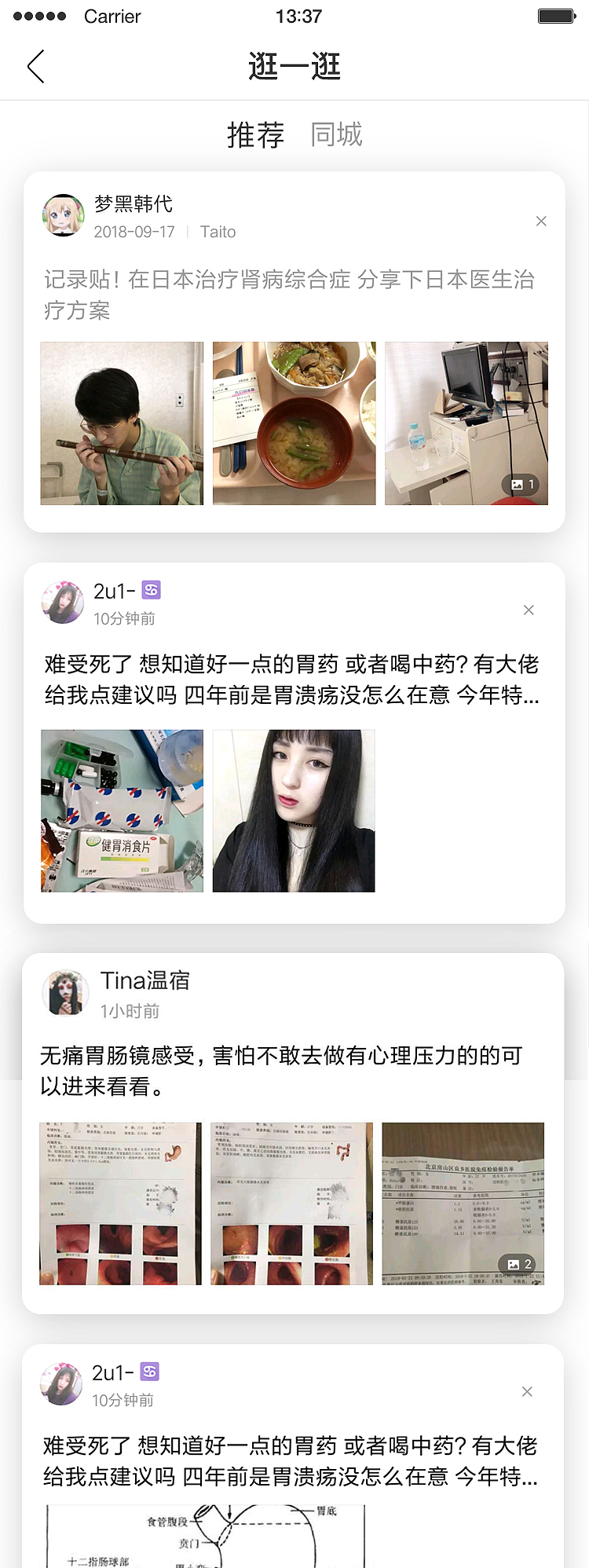Open the 北京房山区 lab report photo

click(x=463, y=1203)
